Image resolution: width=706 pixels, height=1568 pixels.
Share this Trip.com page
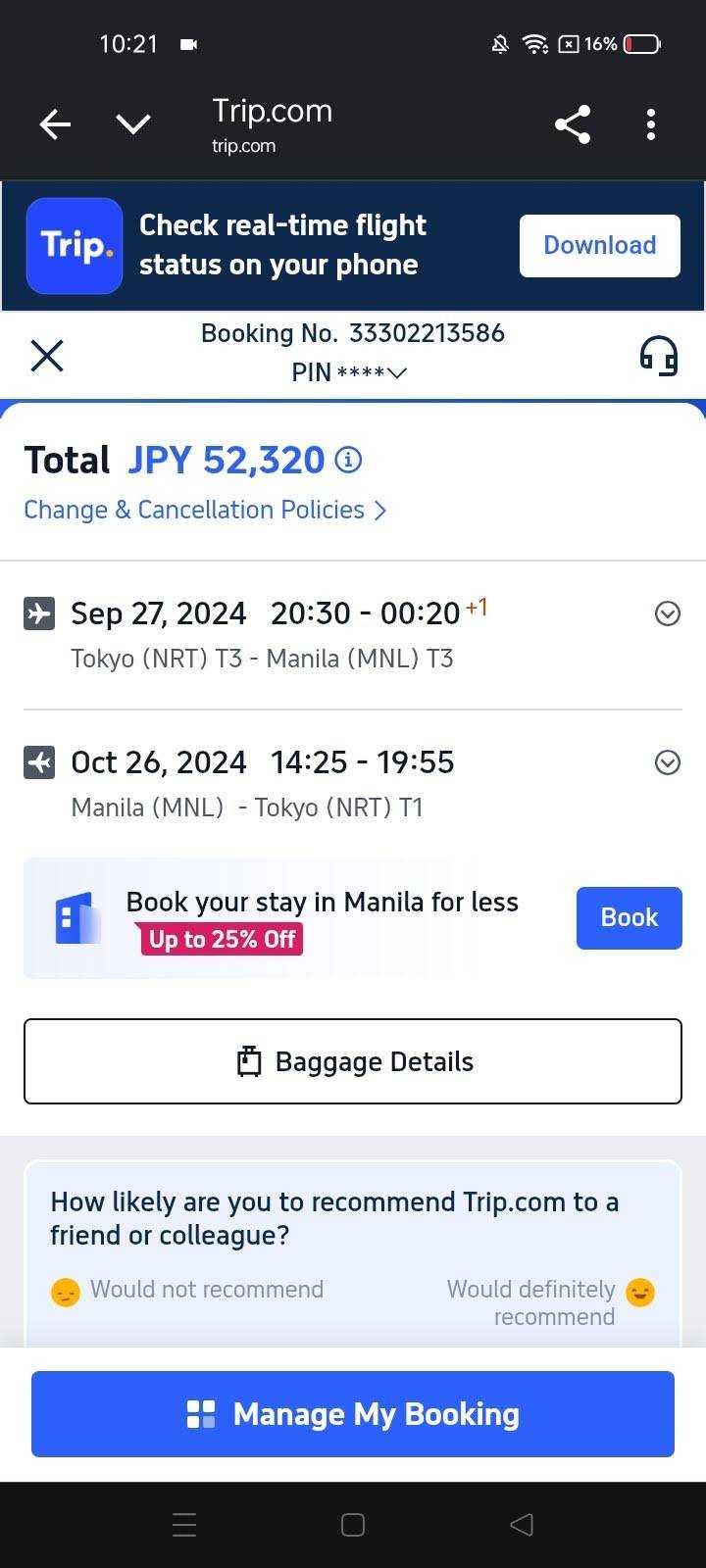point(573,124)
